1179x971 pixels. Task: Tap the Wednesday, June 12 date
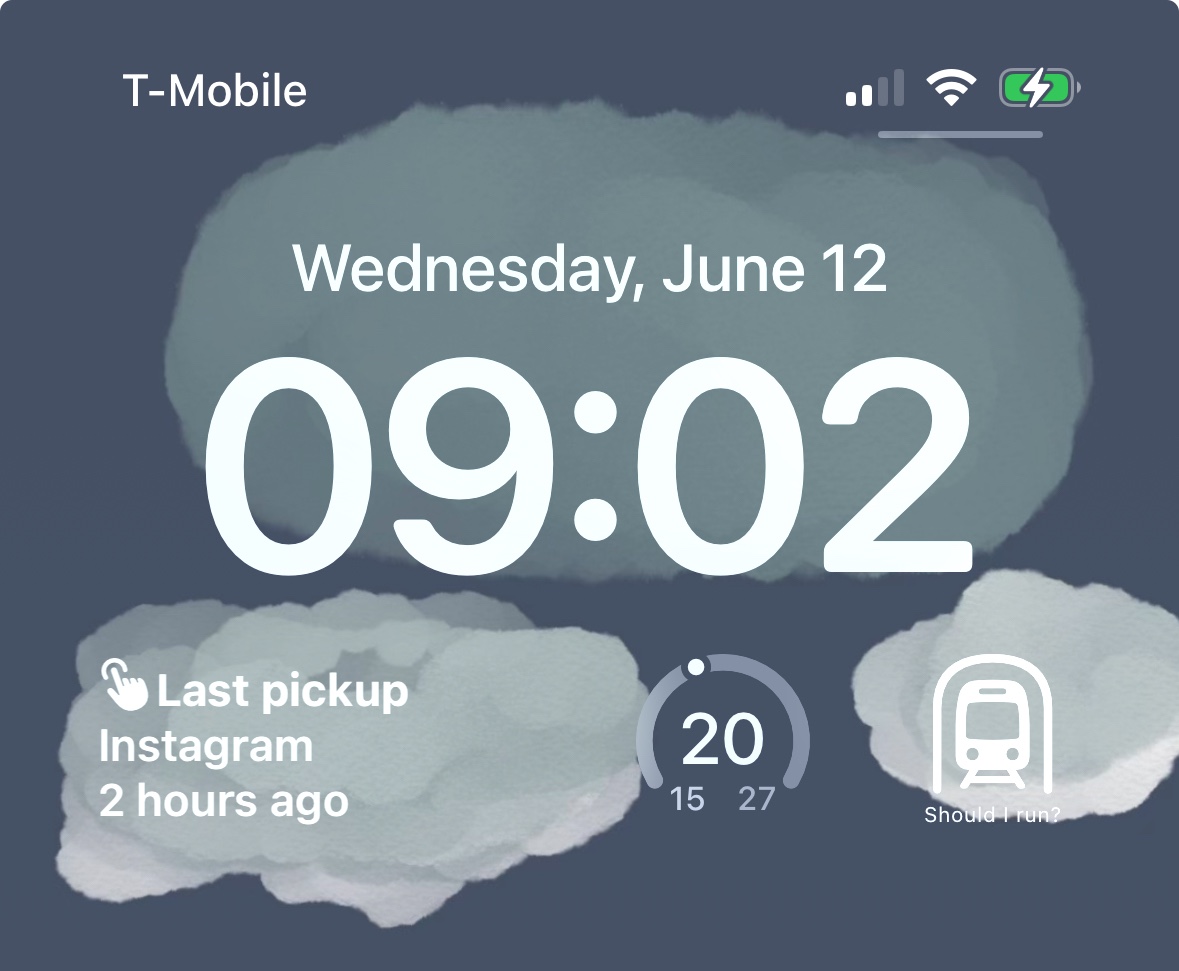pyautogui.click(x=590, y=268)
